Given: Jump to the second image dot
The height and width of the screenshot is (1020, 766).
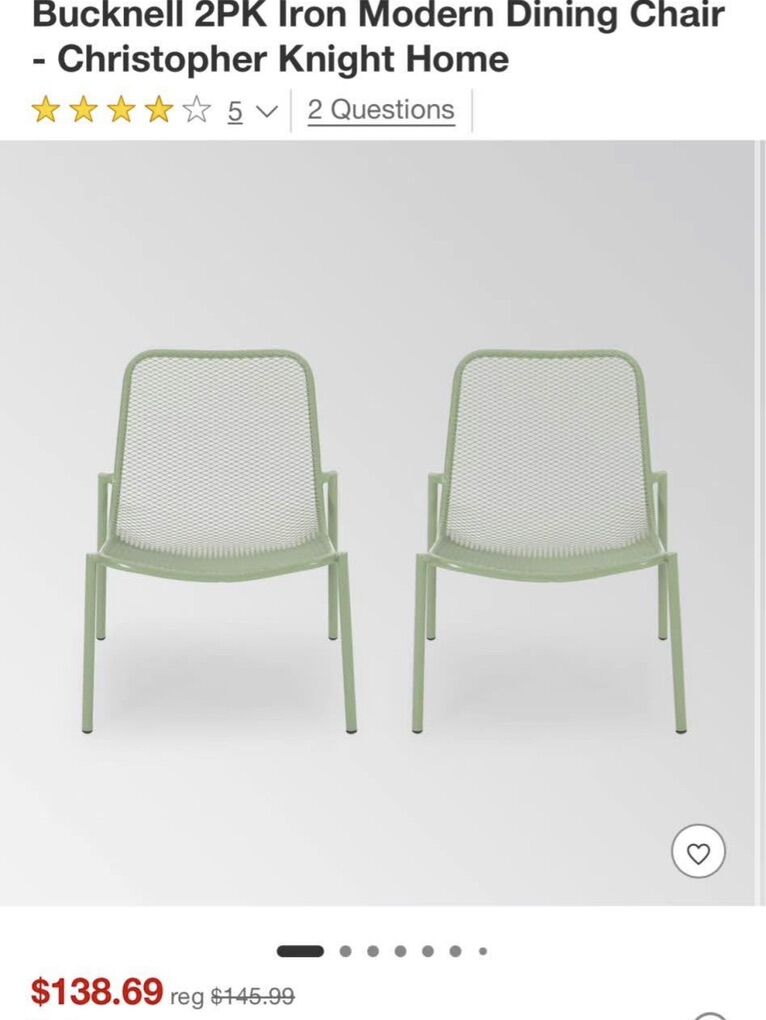Looking at the screenshot, I should (x=346, y=951).
